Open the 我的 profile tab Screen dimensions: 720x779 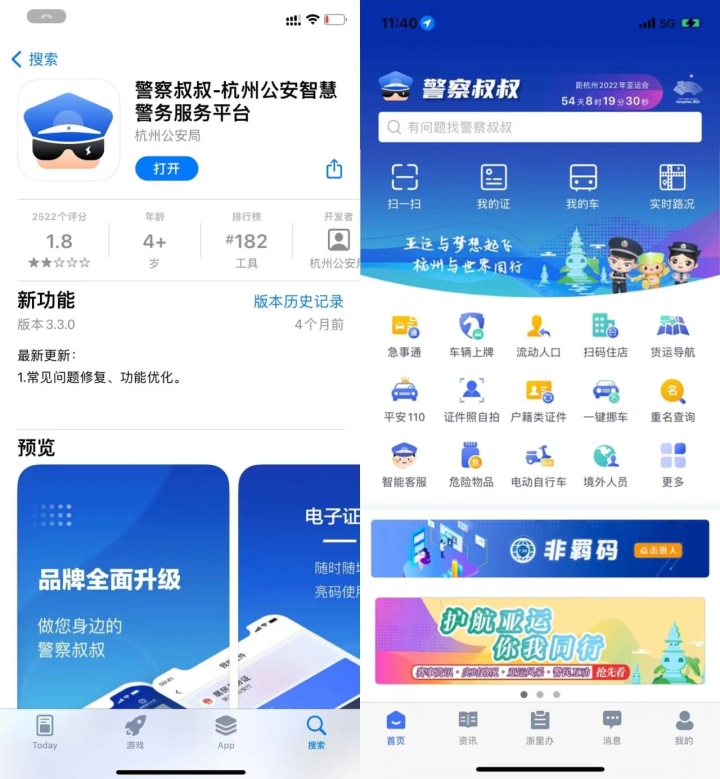click(x=684, y=728)
